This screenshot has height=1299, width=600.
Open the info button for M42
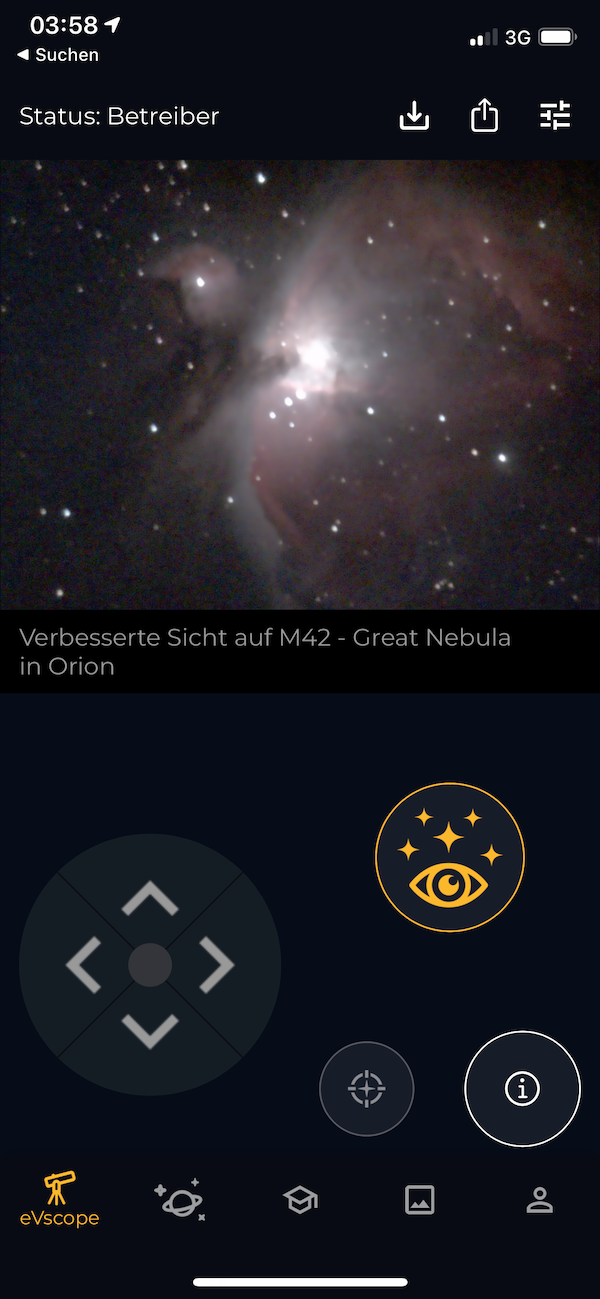tap(522, 1088)
